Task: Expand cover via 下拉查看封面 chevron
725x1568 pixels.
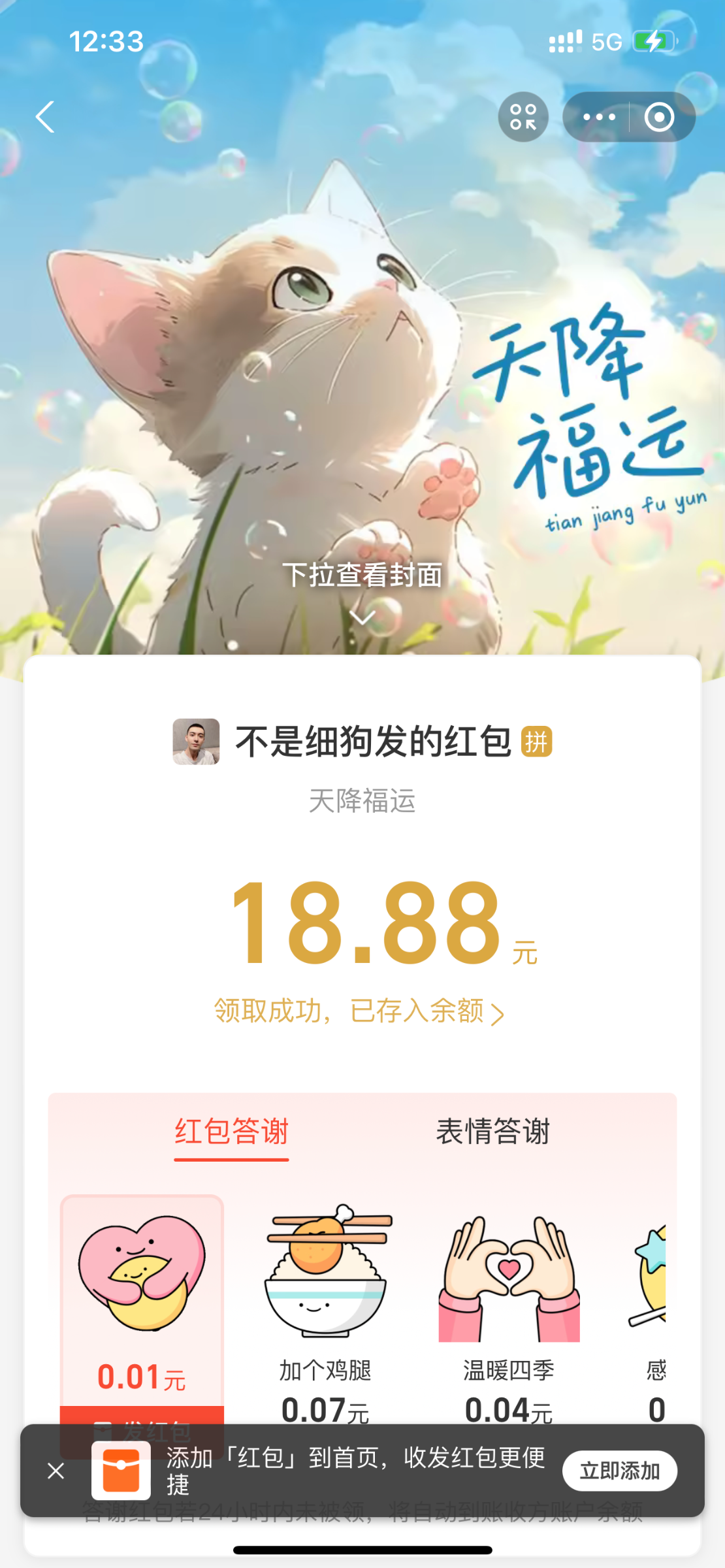Action: point(362,617)
